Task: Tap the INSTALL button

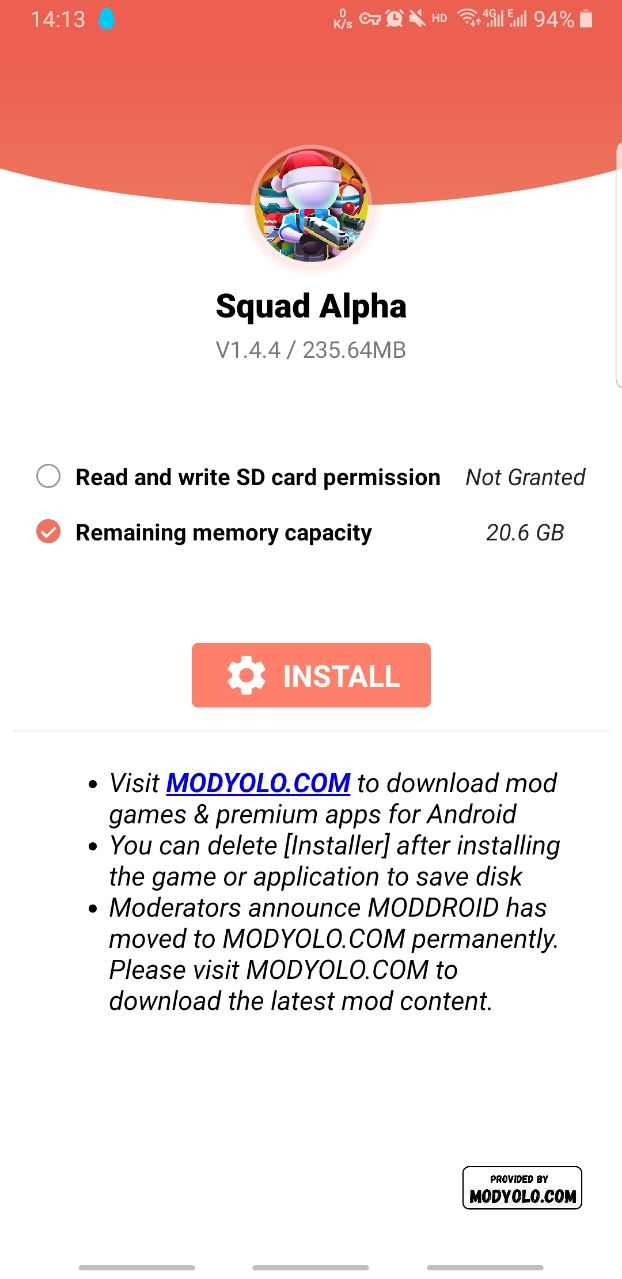Action: pos(311,675)
